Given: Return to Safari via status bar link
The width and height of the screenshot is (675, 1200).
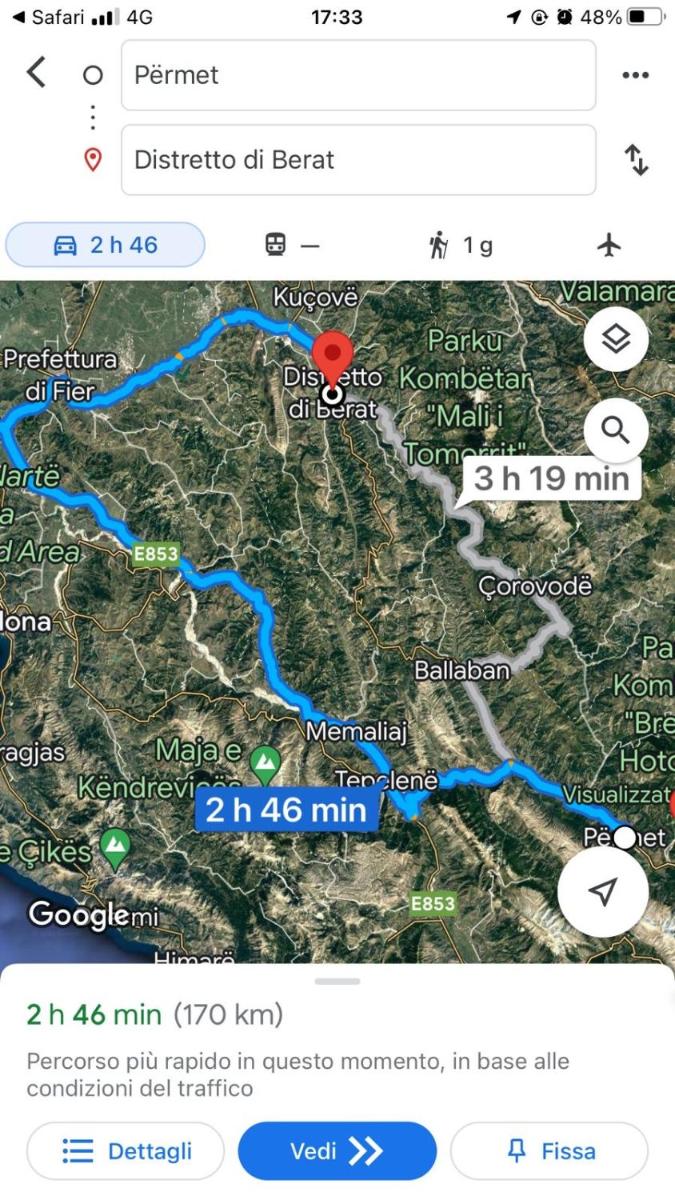Looking at the screenshot, I should click(x=46, y=17).
